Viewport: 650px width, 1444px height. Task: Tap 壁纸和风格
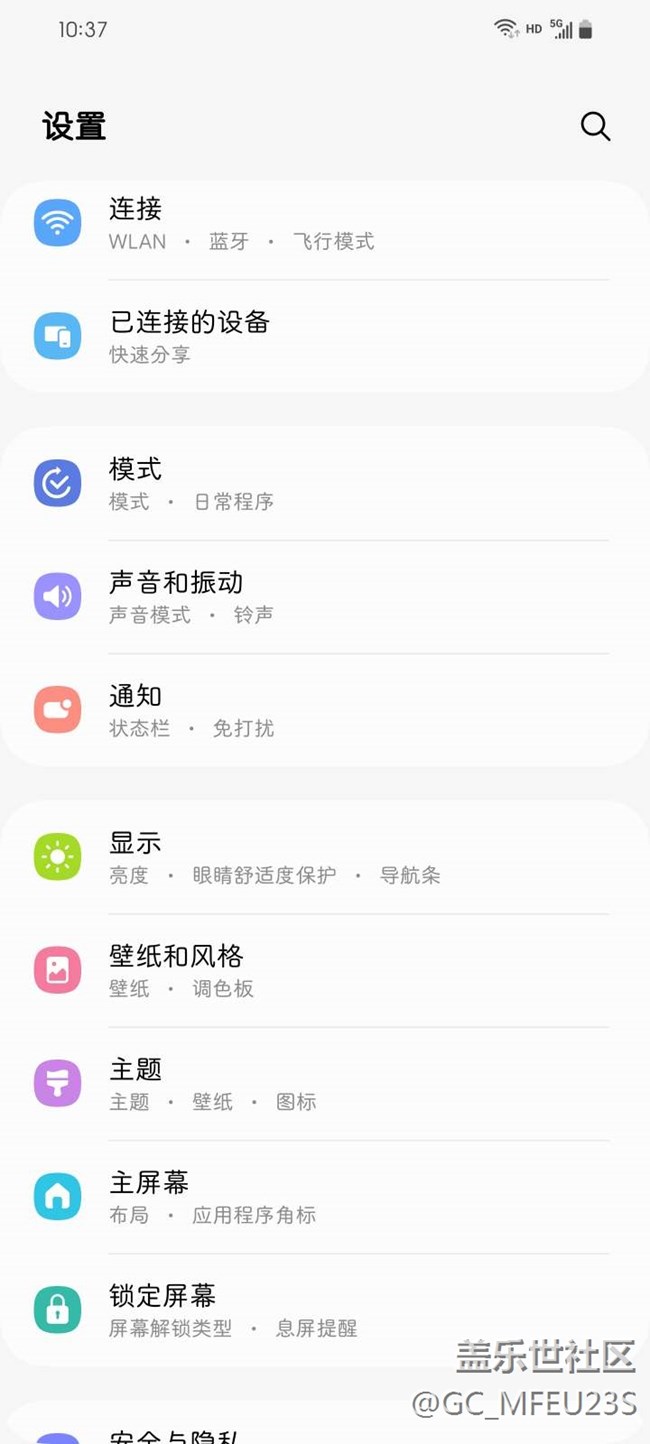tap(324, 970)
